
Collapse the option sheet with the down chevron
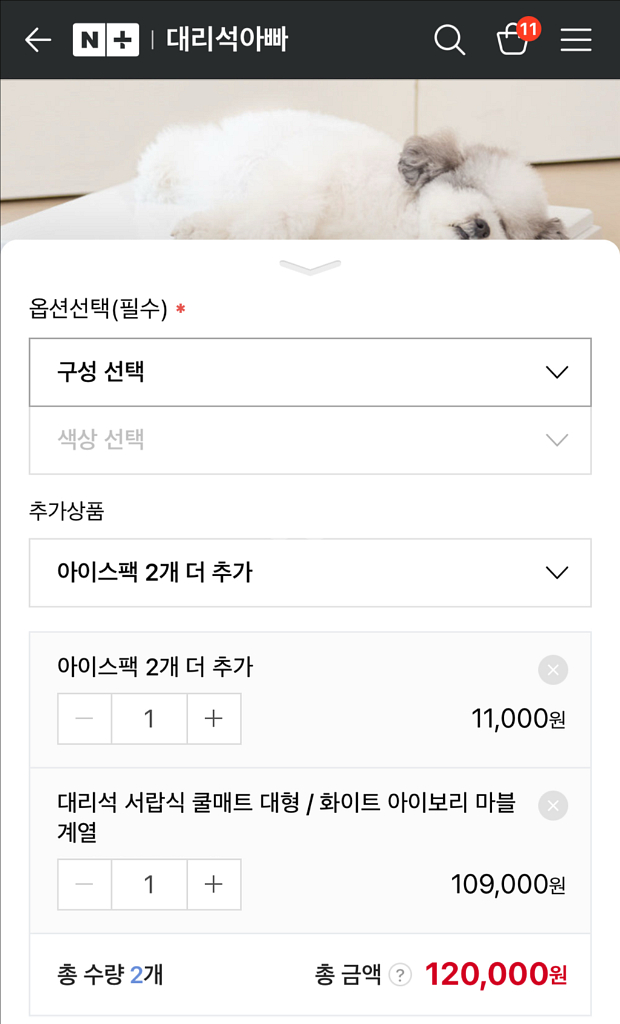point(310,267)
